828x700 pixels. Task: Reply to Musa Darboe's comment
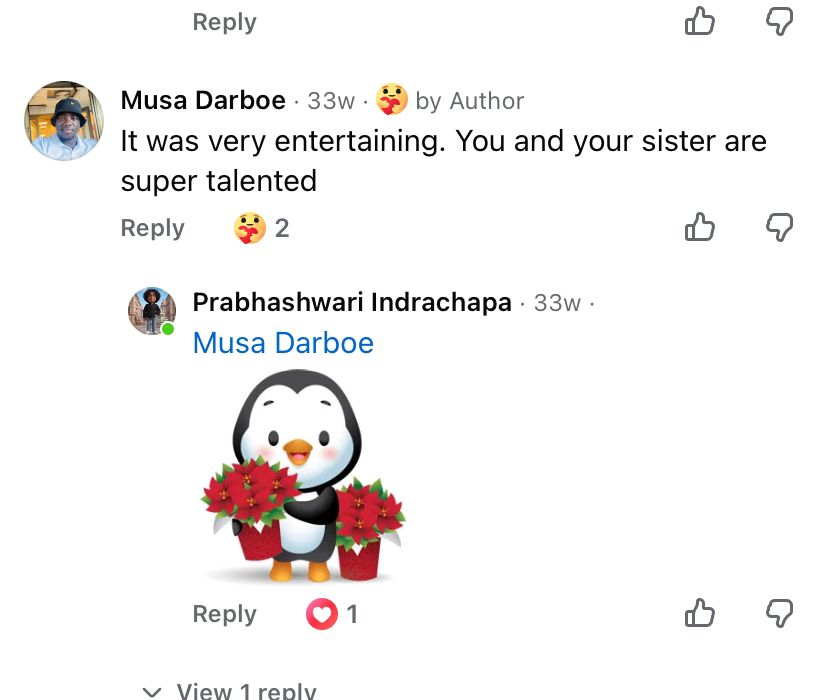153,228
